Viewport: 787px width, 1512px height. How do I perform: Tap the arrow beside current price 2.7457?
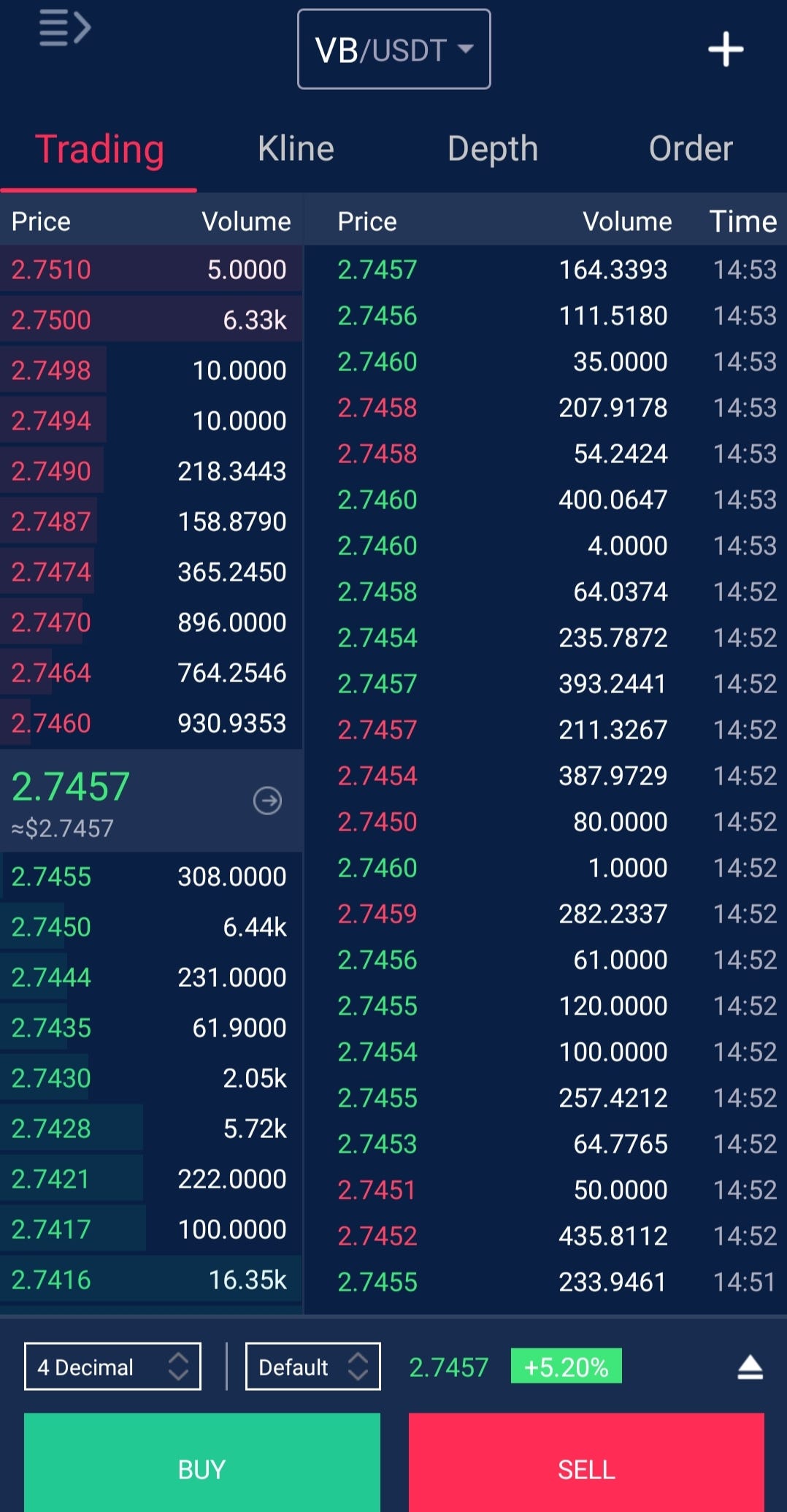coord(267,801)
